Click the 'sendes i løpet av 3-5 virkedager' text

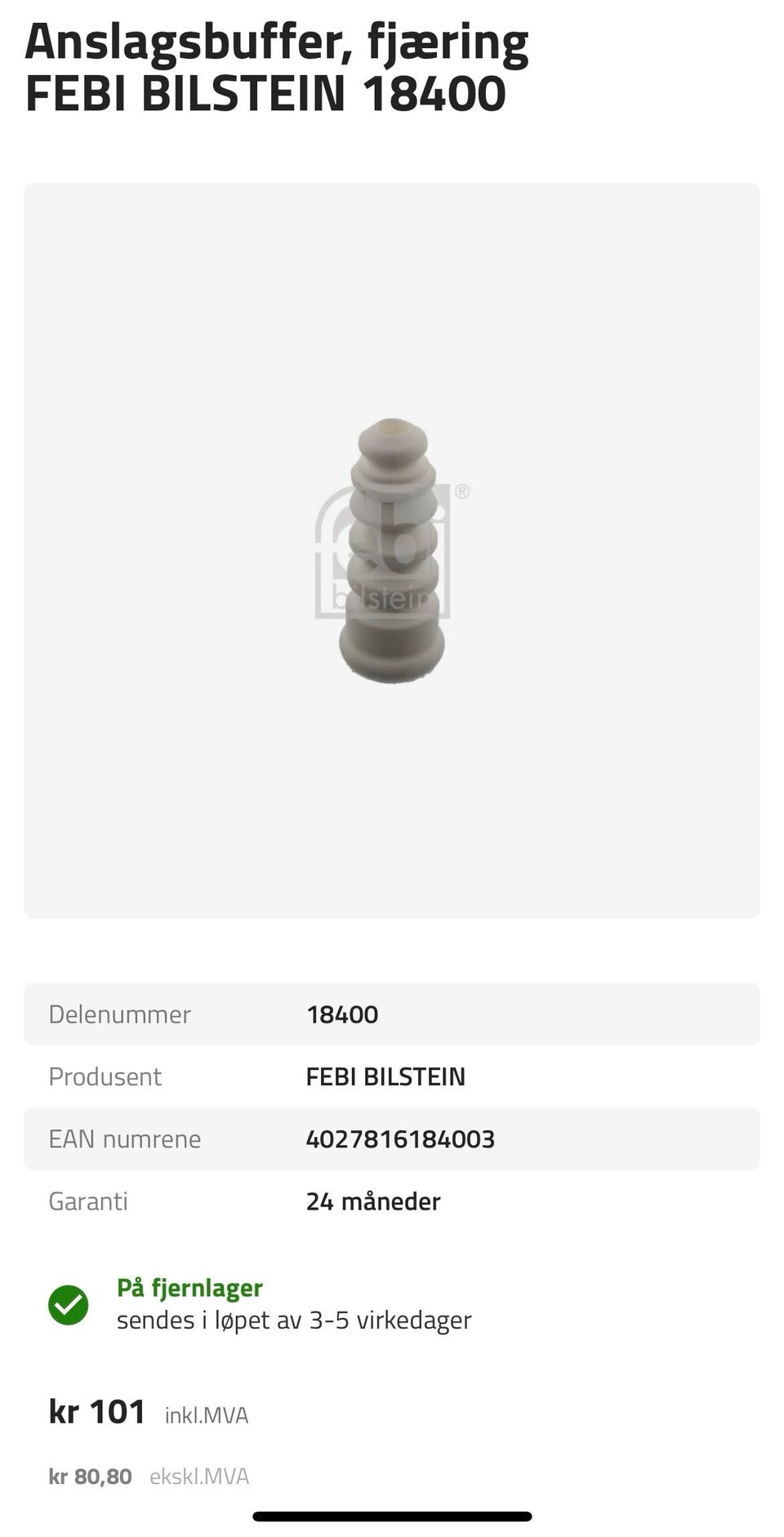295,1335
